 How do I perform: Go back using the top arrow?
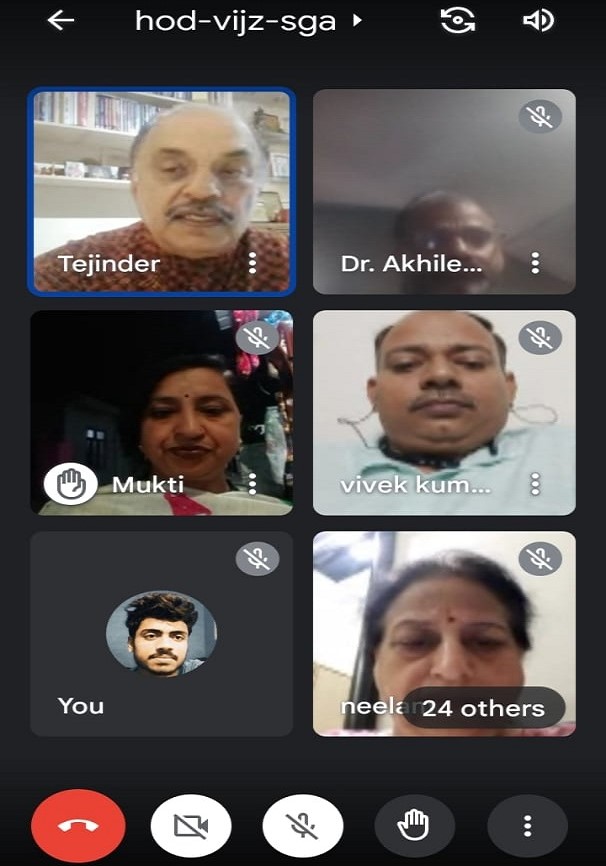61,21
